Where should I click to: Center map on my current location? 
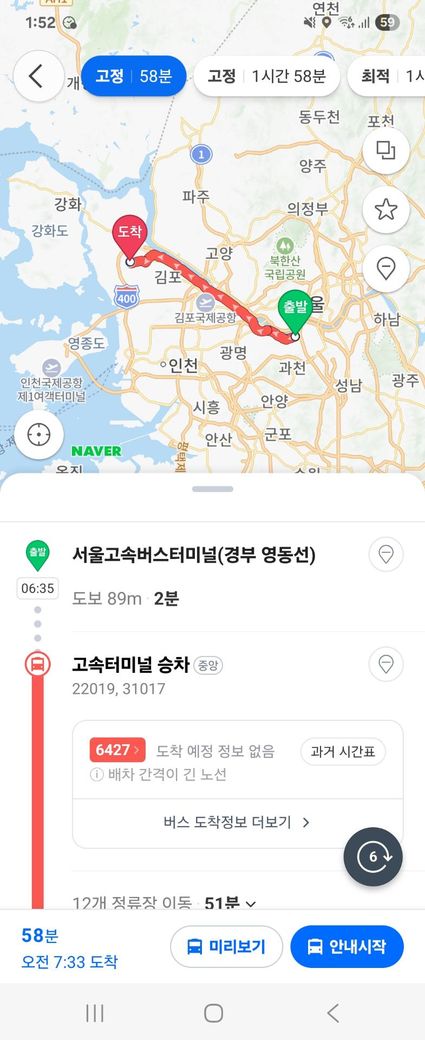(39, 434)
